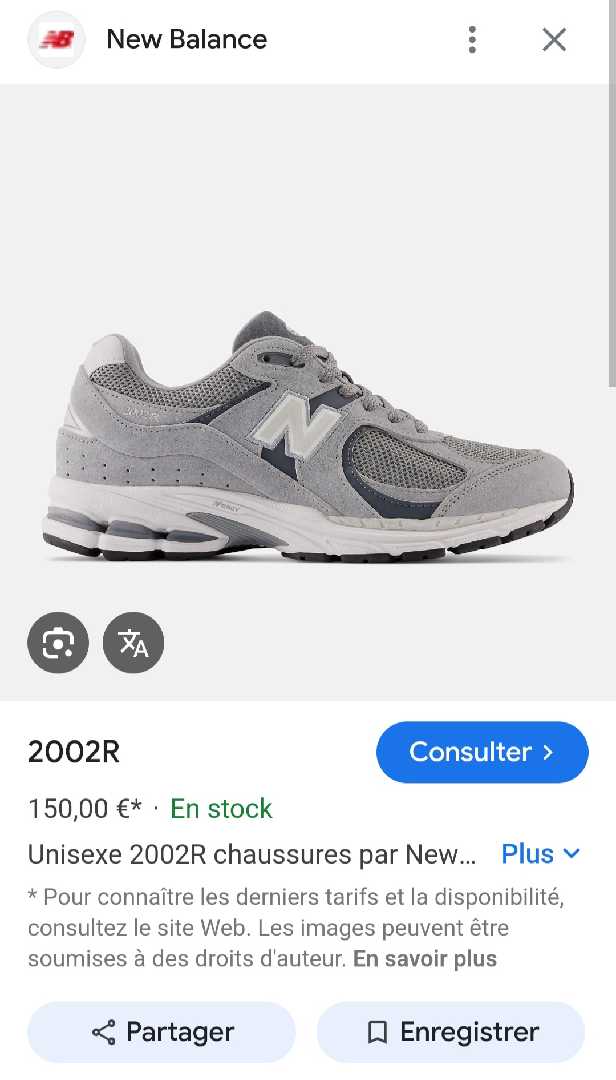Search this image with Google Lens
Viewport: 616px width, 1080px height.
pyautogui.click(x=58, y=642)
